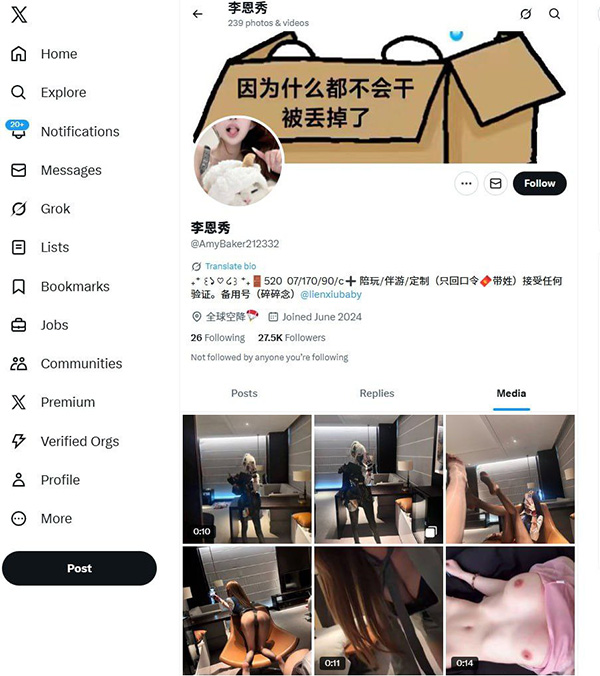Send a direct message to this account
600x676 pixels.
tap(494, 184)
